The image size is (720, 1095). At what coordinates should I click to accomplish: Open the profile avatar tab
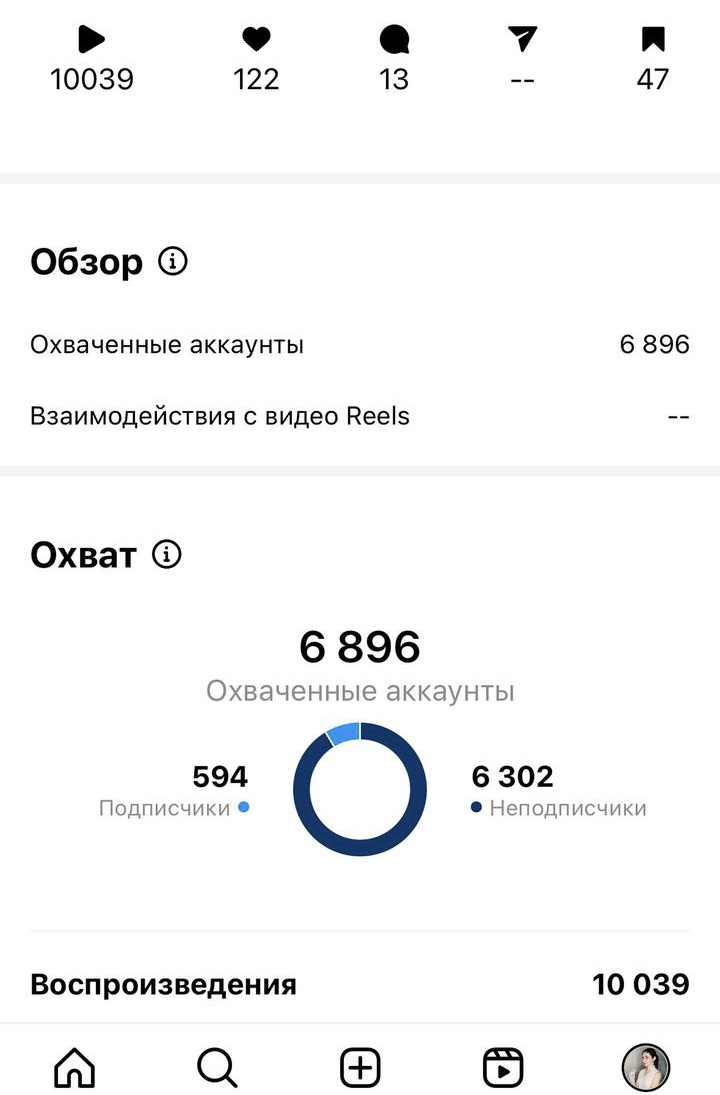click(x=646, y=1068)
